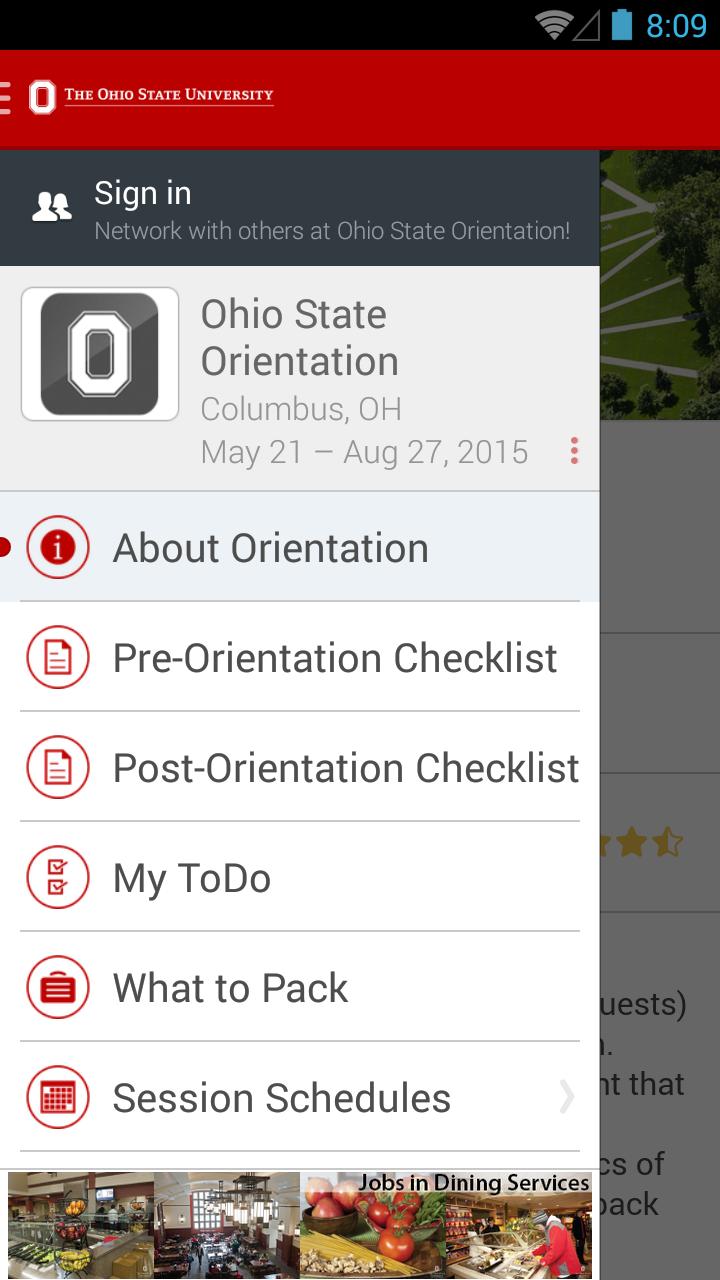The height and width of the screenshot is (1280, 720).
Task: Select the Pre-Orientation Checklist document icon
Action: [x=57, y=657]
